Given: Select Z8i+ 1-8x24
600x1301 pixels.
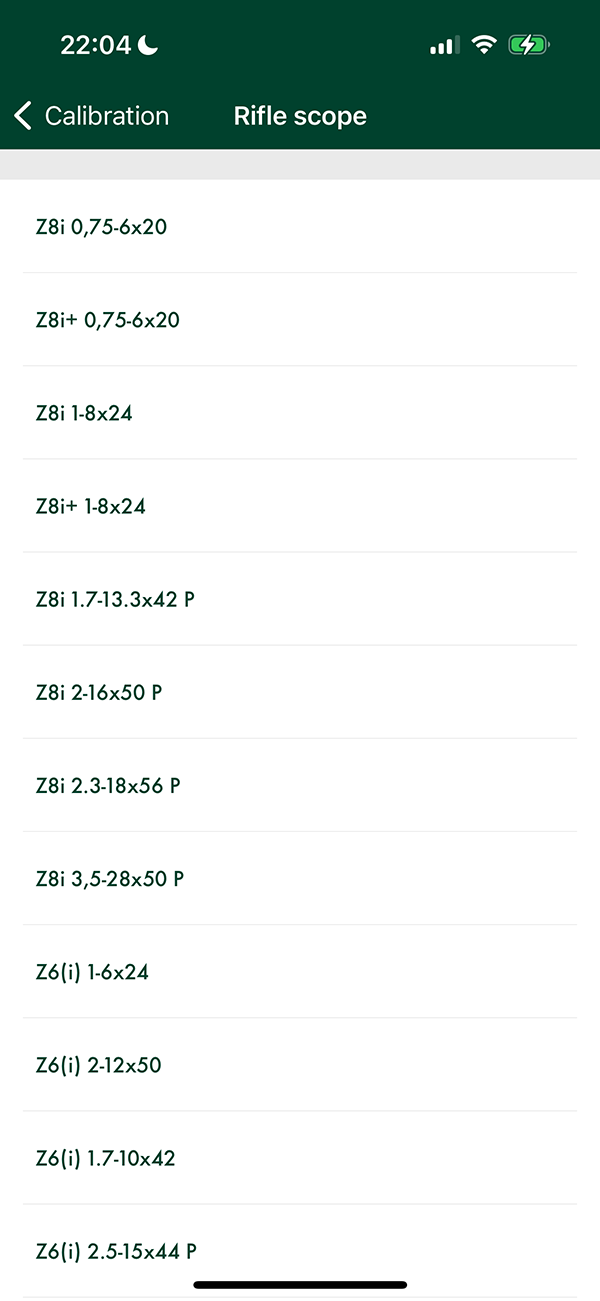Looking at the screenshot, I should coord(300,506).
